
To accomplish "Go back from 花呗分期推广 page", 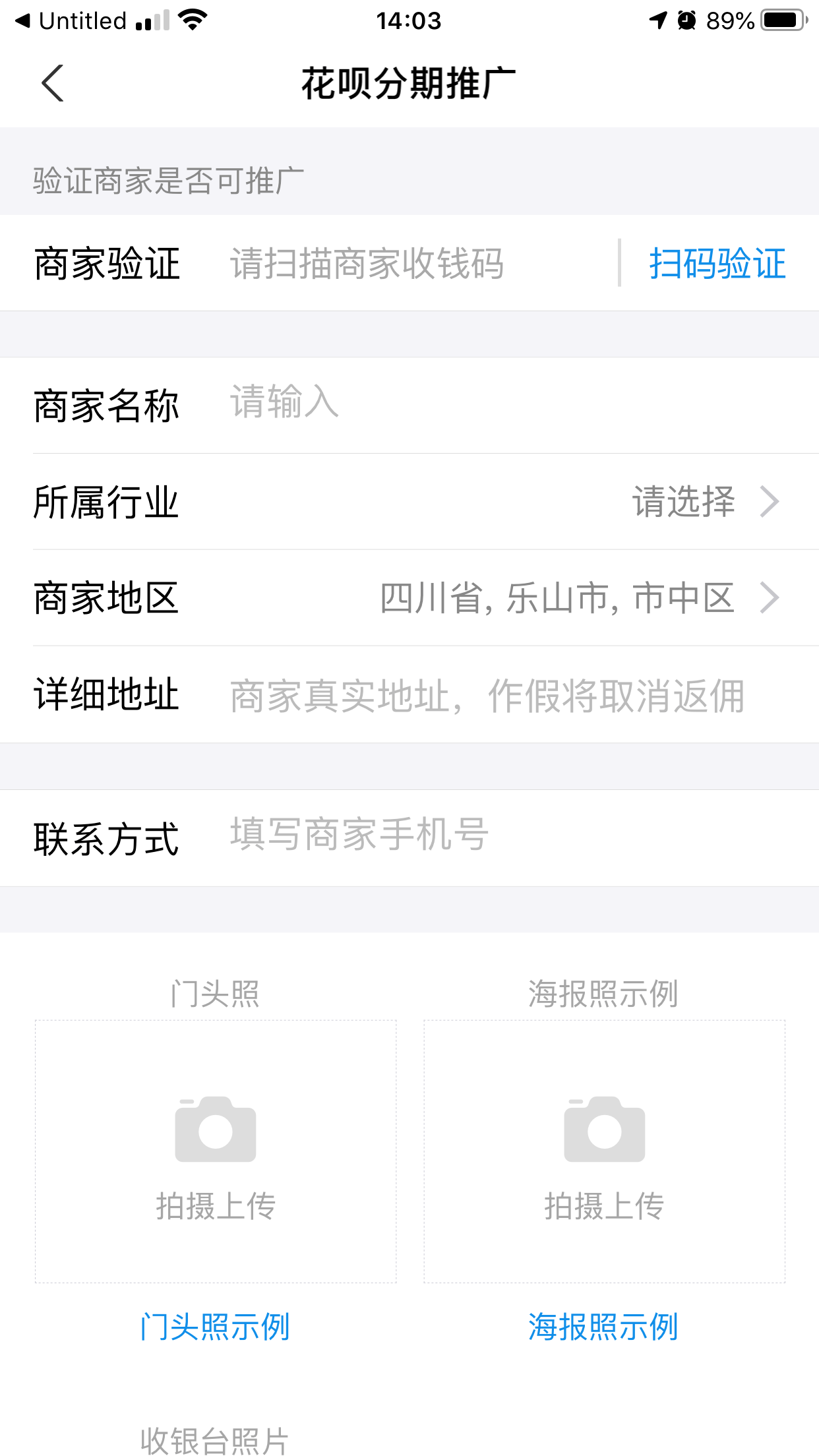I will [x=53, y=84].
